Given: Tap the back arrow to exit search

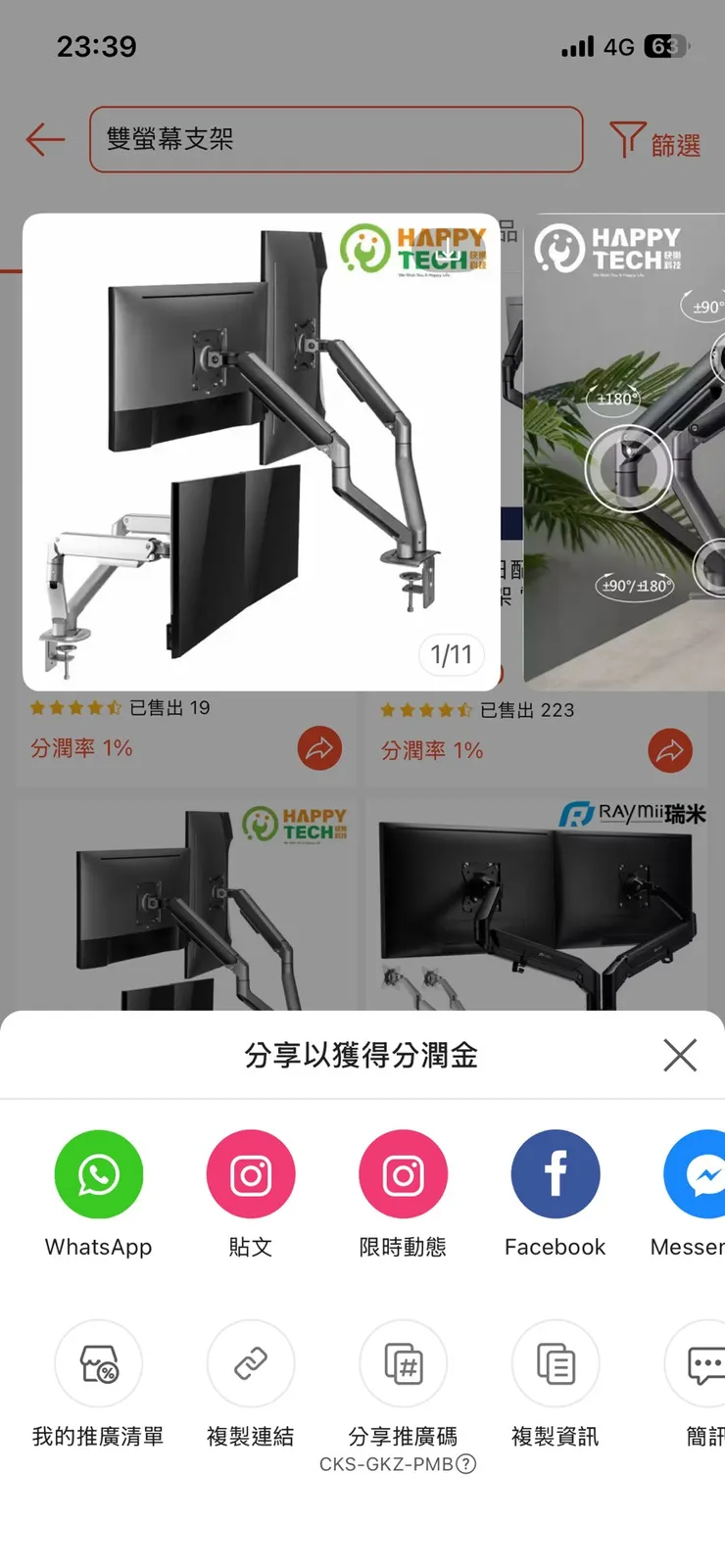Looking at the screenshot, I should pyautogui.click(x=44, y=140).
